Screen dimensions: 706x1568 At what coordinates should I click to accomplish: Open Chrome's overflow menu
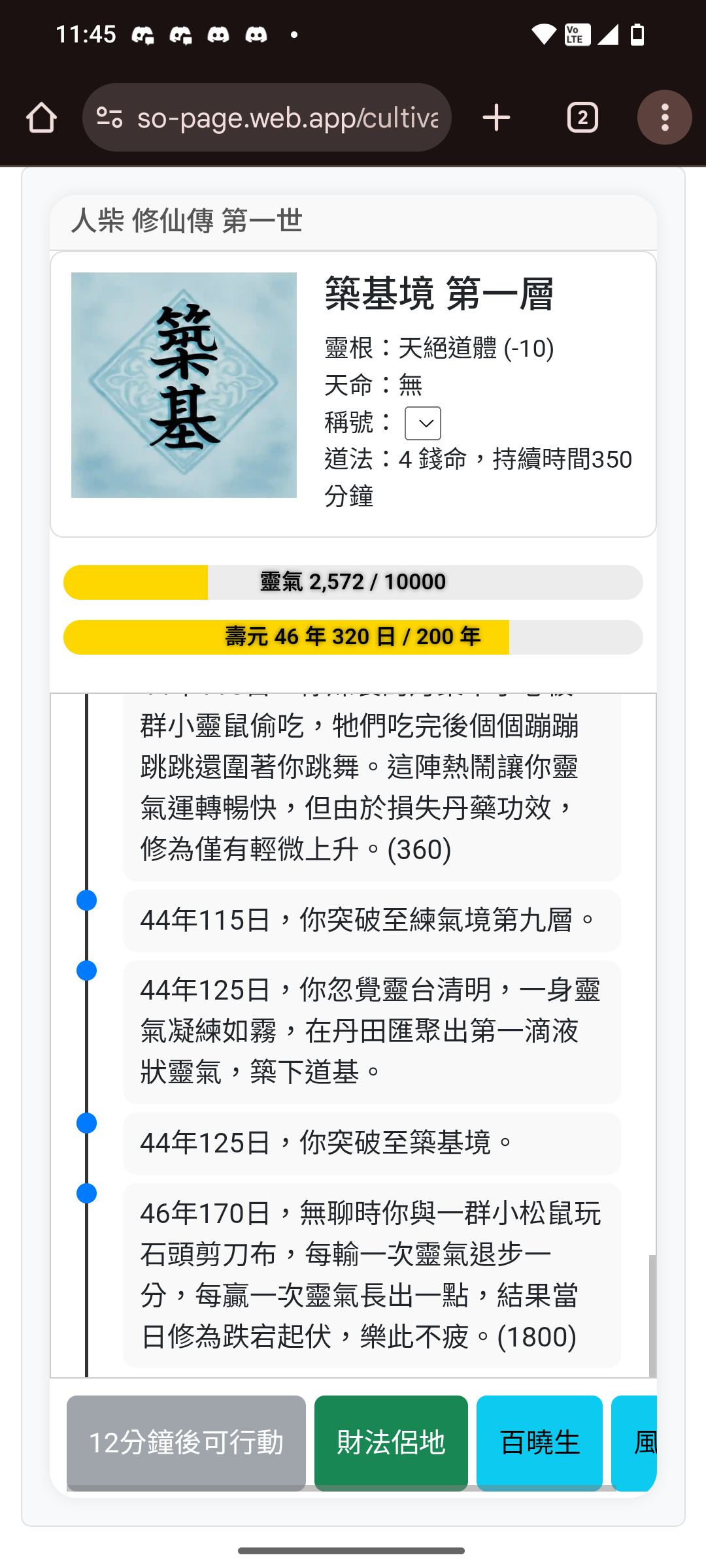[x=664, y=118]
